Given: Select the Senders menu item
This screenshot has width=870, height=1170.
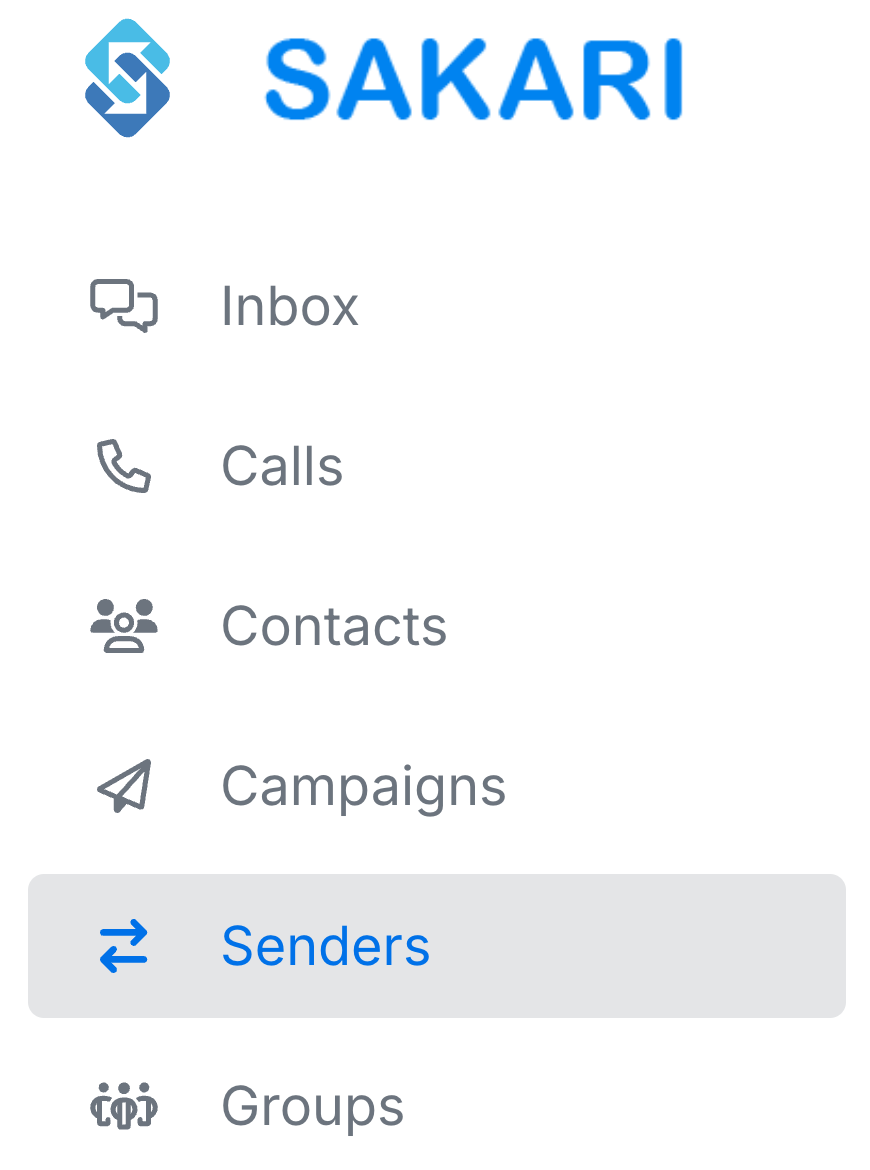Looking at the screenshot, I should [x=325, y=946].
